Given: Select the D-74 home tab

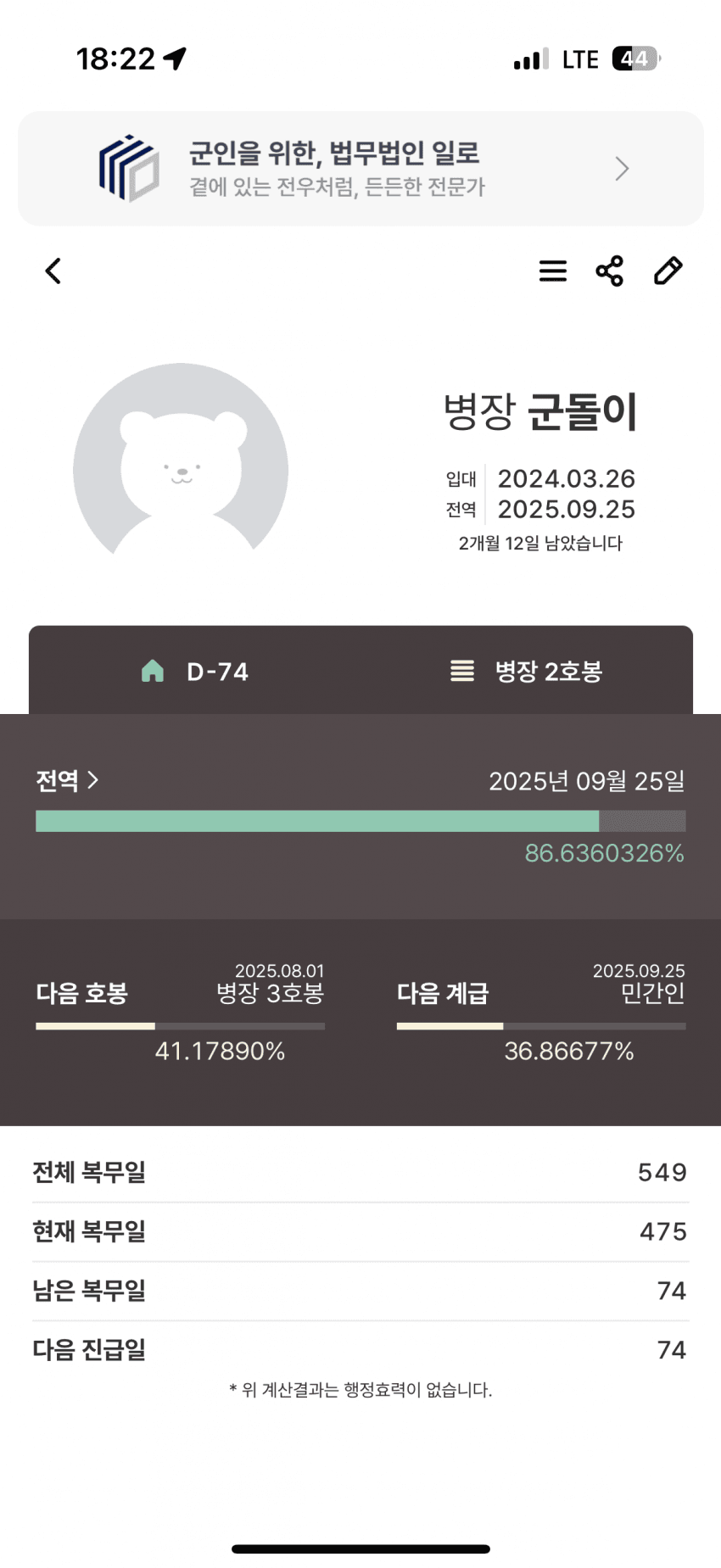Looking at the screenshot, I should pyautogui.click(x=195, y=672).
